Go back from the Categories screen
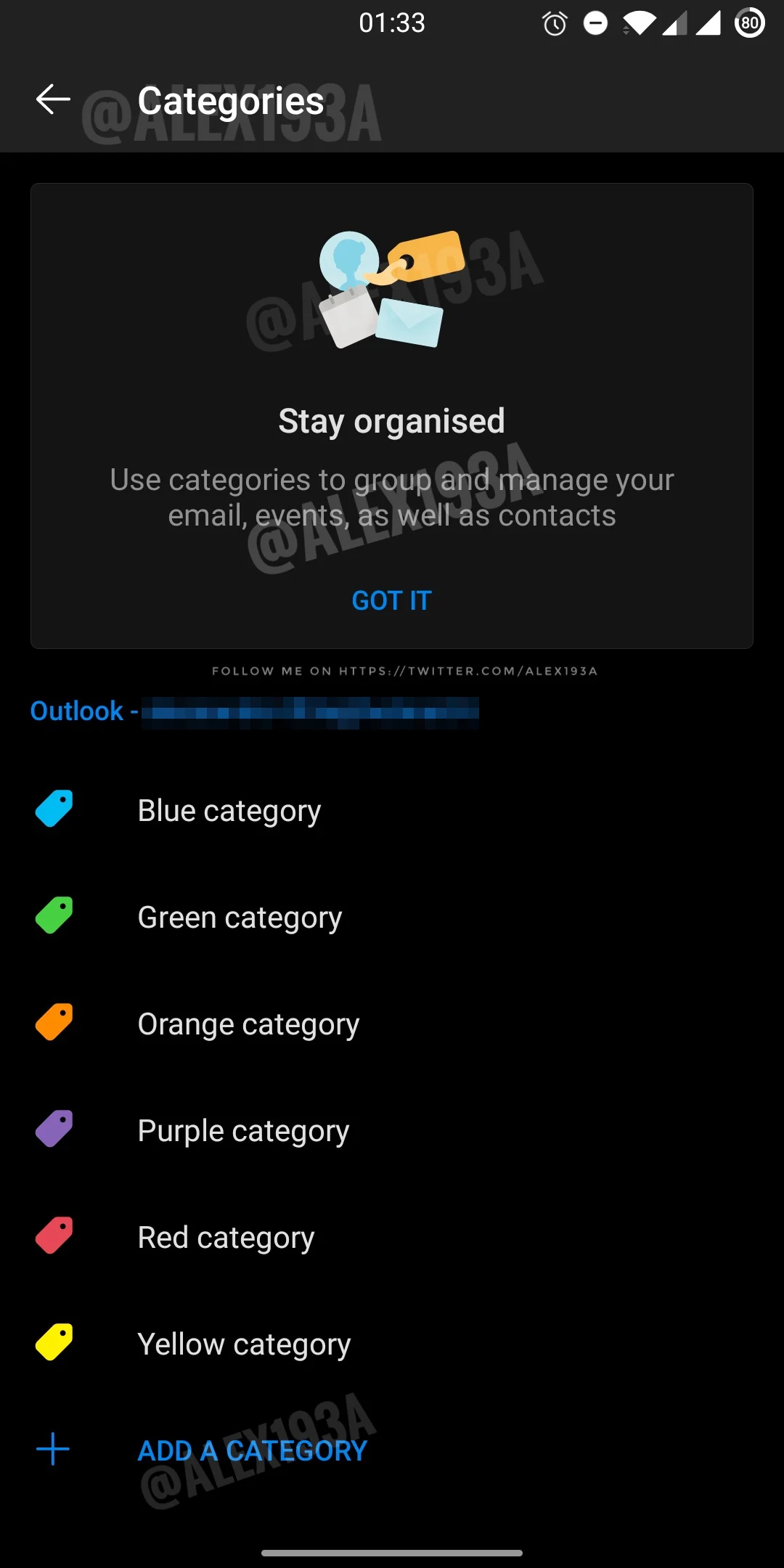784x1568 pixels. coord(53,99)
